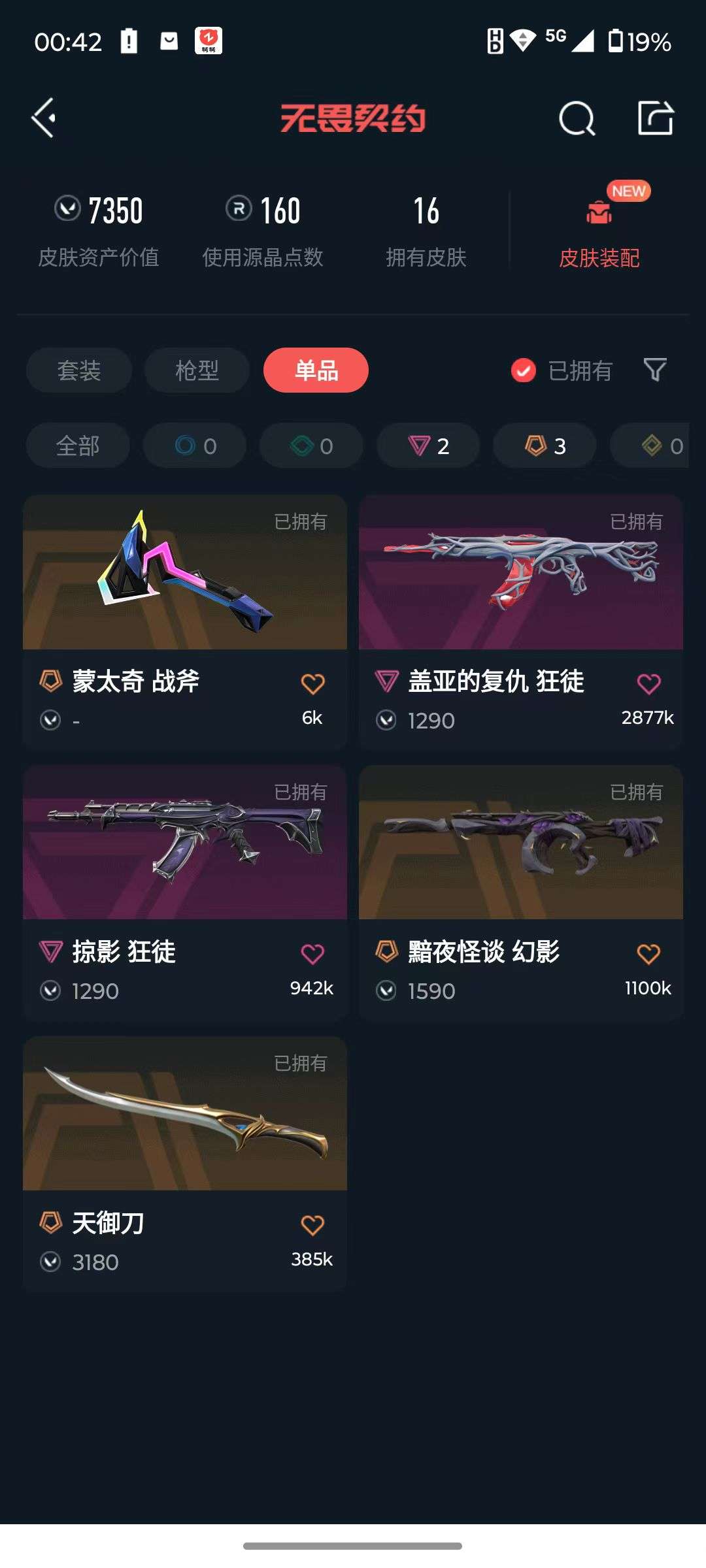Viewport: 706px width, 1568px height.
Task: Switch to the 枪型 tab
Action: [x=197, y=370]
